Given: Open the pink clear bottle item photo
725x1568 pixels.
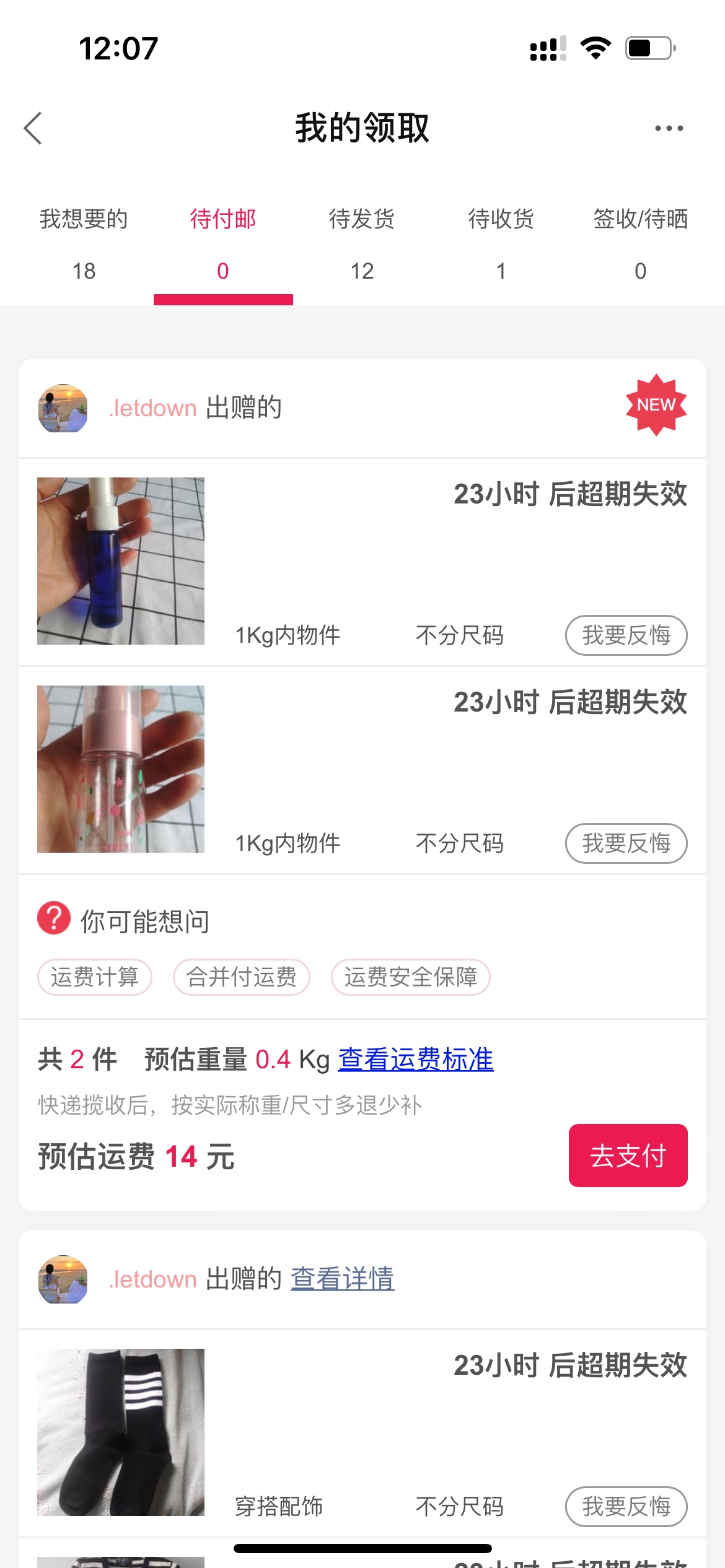Looking at the screenshot, I should (121, 769).
